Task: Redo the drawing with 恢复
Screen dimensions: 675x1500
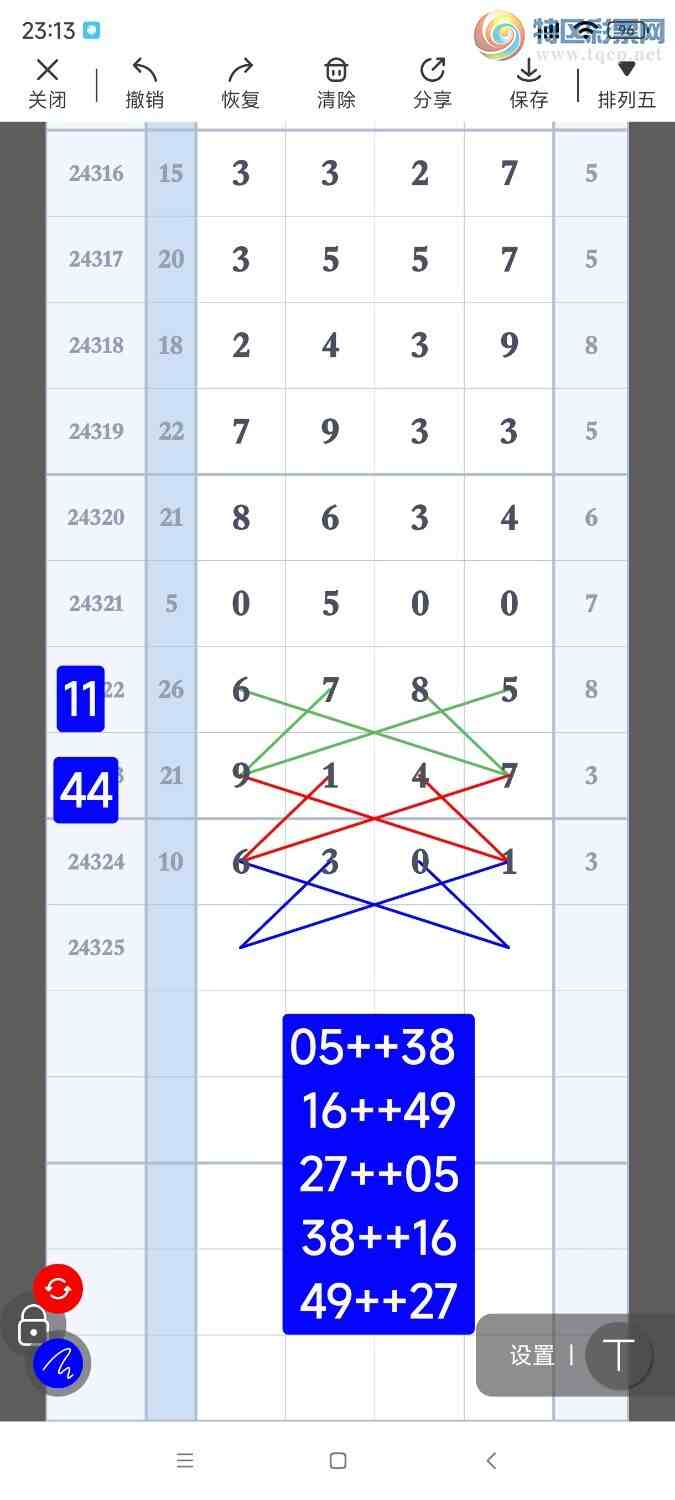Action: [240, 82]
